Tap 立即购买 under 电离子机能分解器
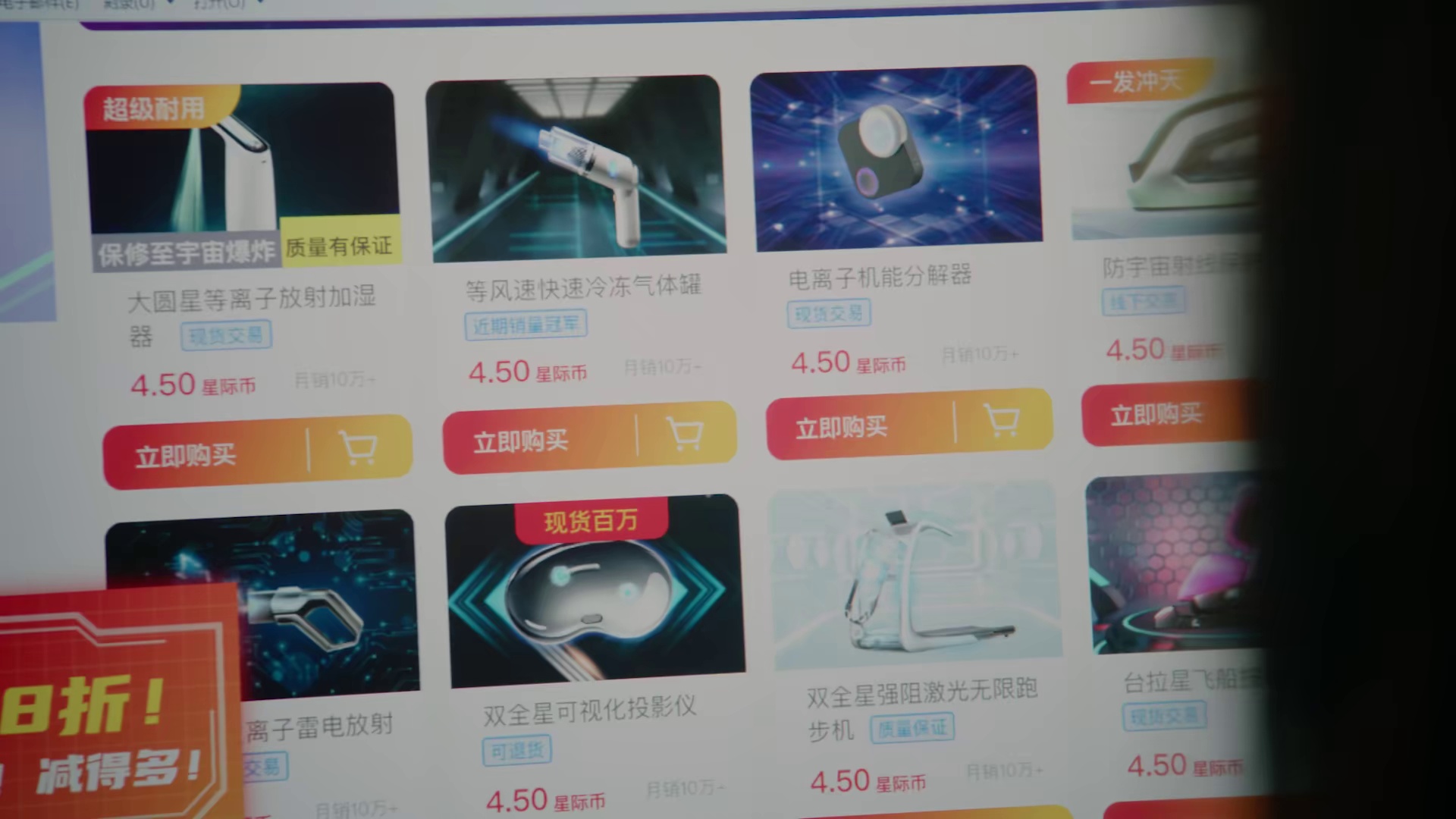Image resolution: width=1456 pixels, height=819 pixels. [x=842, y=427]
